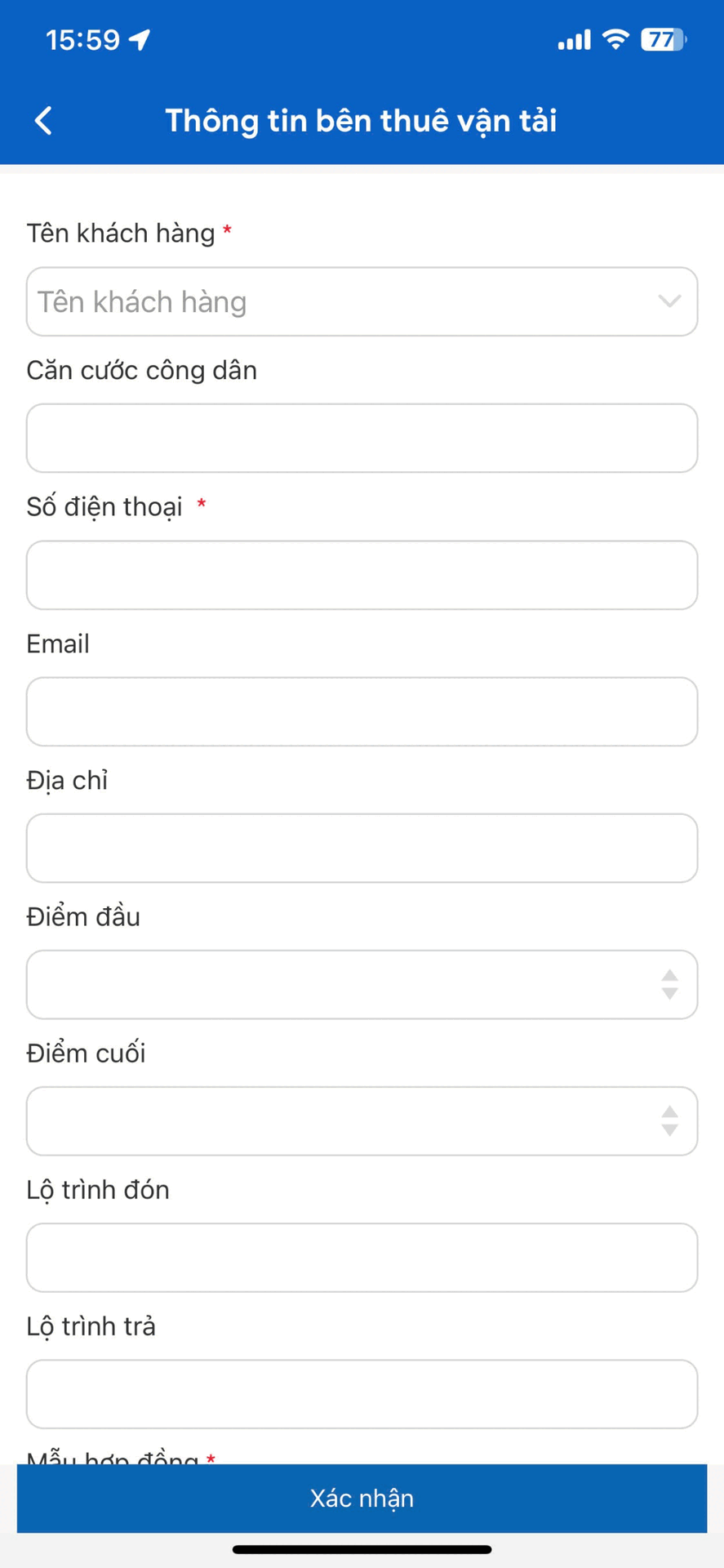Tap the Địa chỉ input box

(362, 848)
